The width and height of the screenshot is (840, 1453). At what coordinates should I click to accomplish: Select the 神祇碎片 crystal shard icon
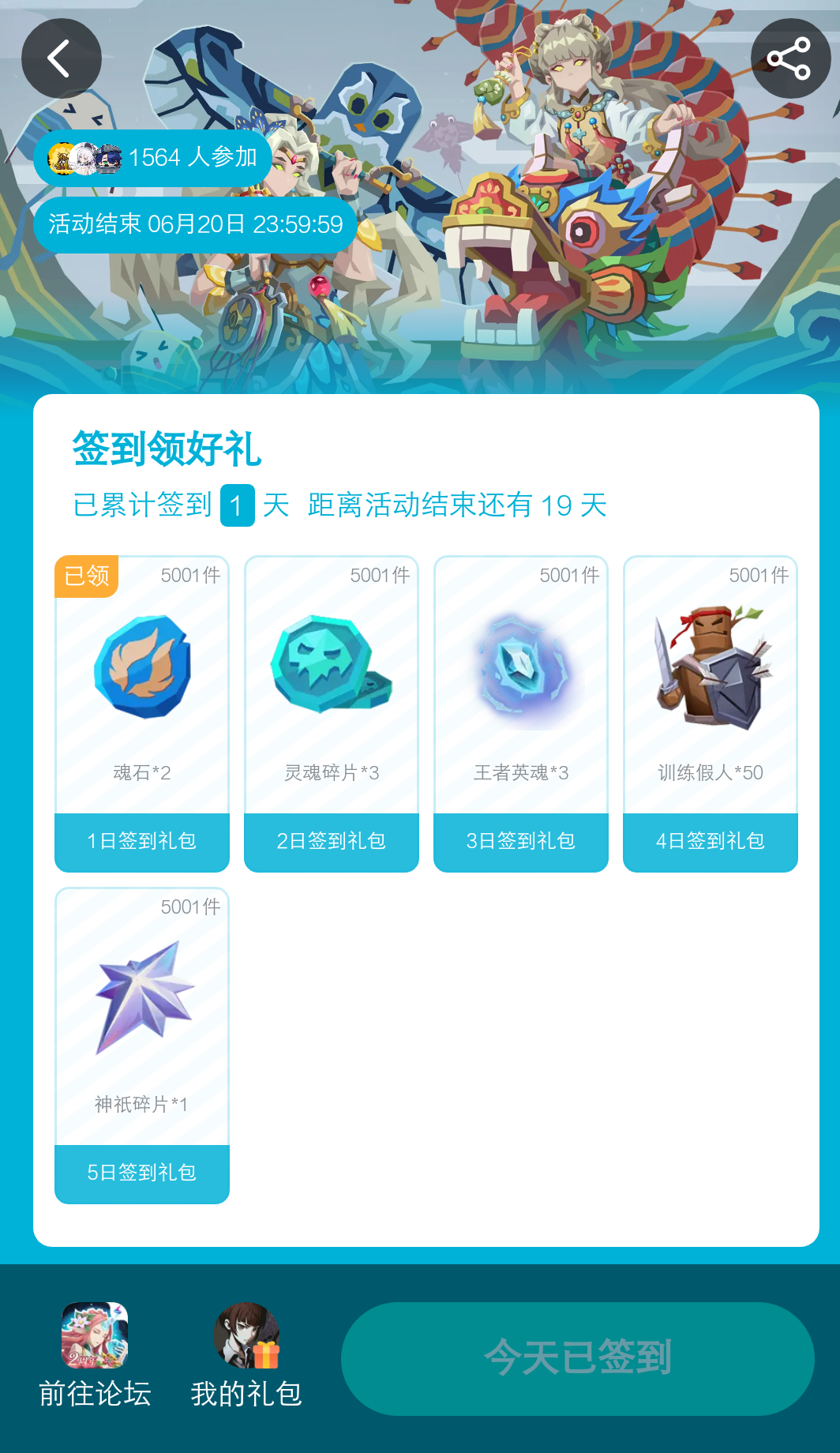[141, 1002]
